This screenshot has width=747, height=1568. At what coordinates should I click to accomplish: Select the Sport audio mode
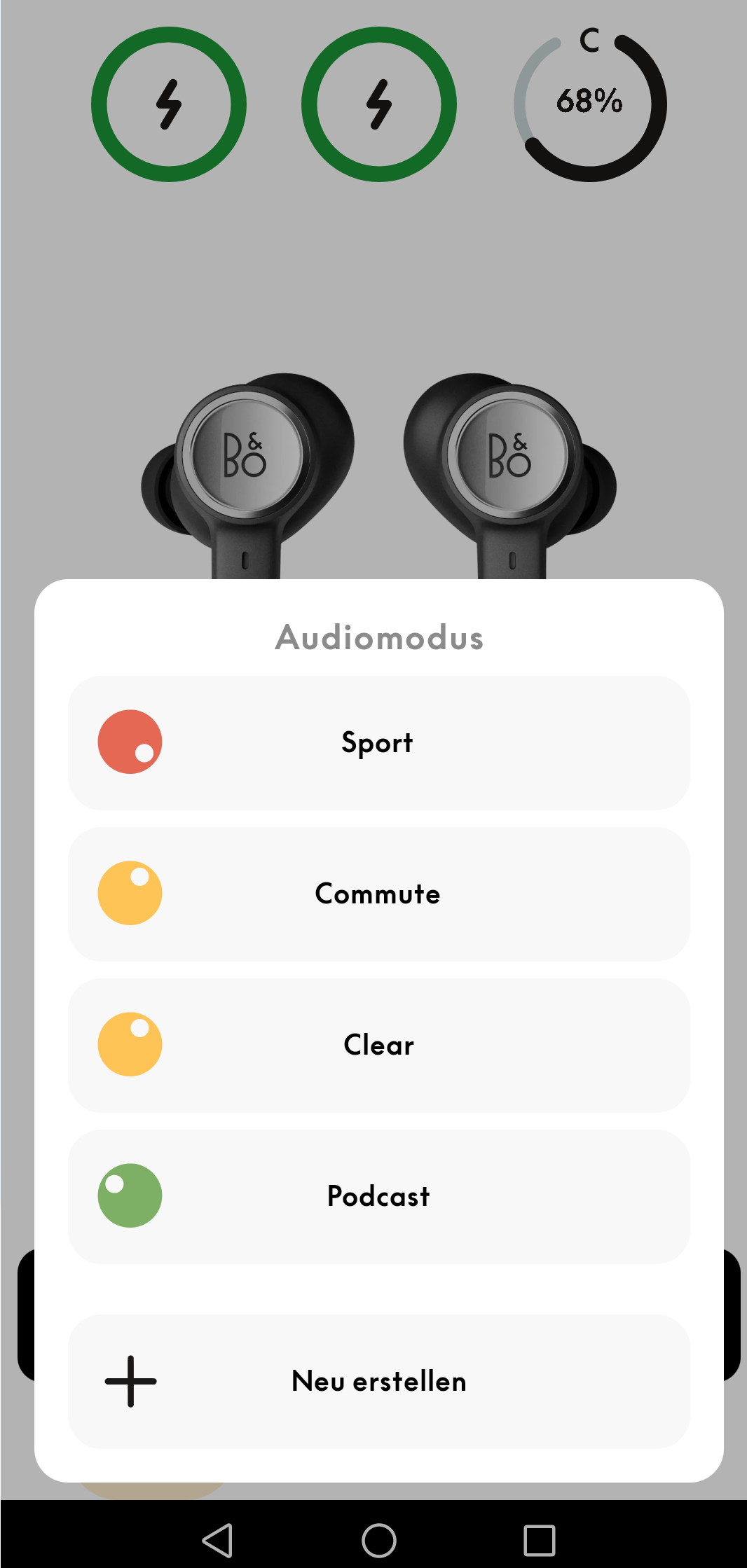(x=378, y=742)
